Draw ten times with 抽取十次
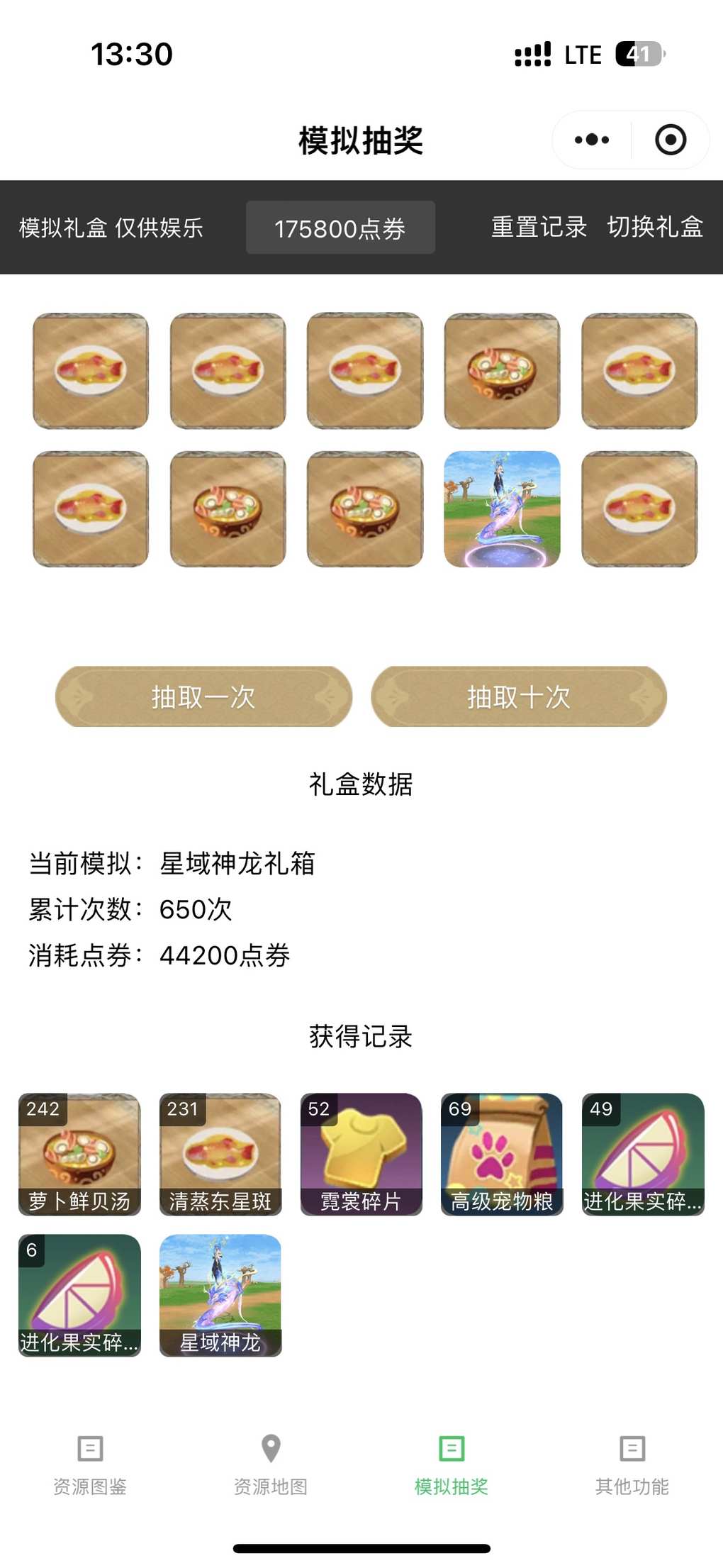The height and width of the screenshot is (1568, 723). tap(519, 697)
